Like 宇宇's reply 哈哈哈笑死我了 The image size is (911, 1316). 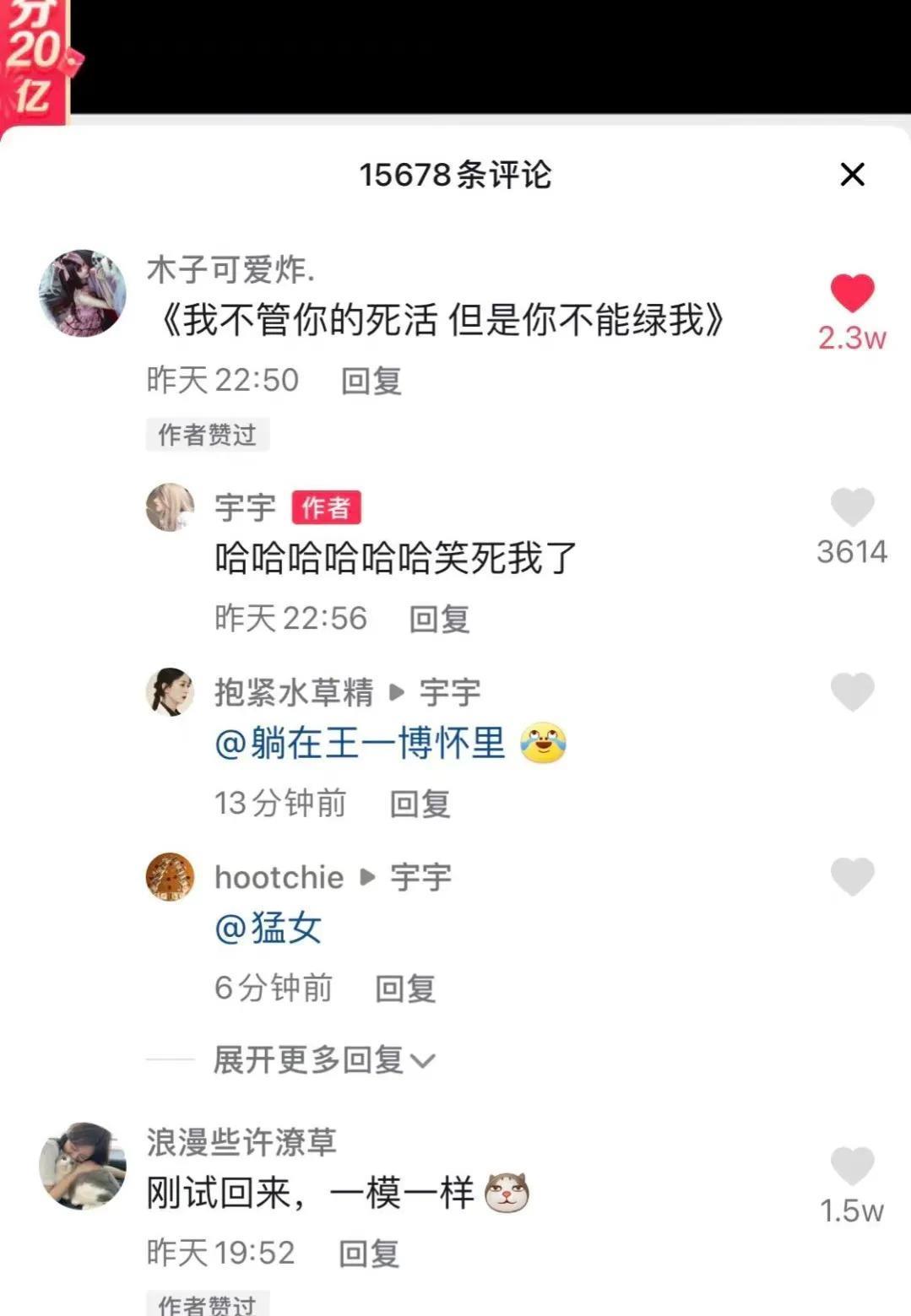click(852, 507)
